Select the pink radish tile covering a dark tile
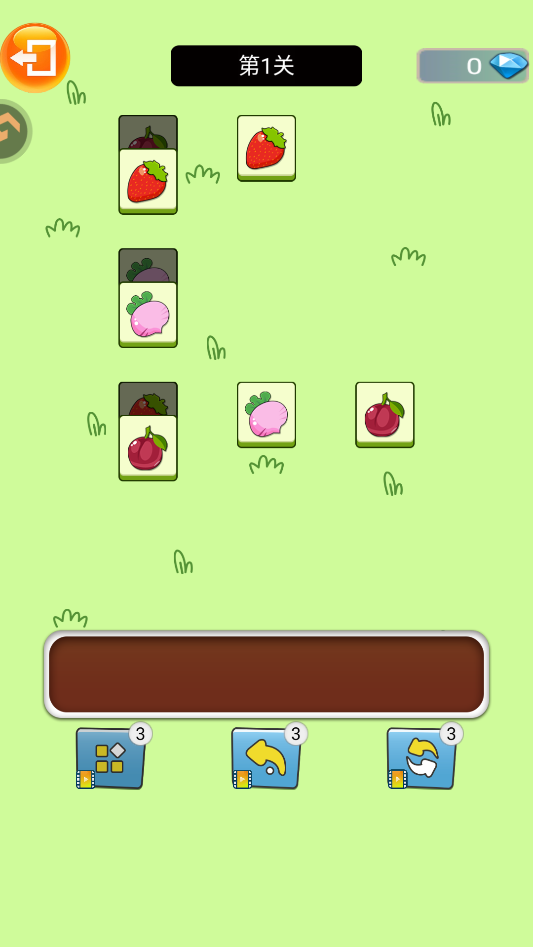The height and width of the screenshot is (947, 533). point(148,315)
